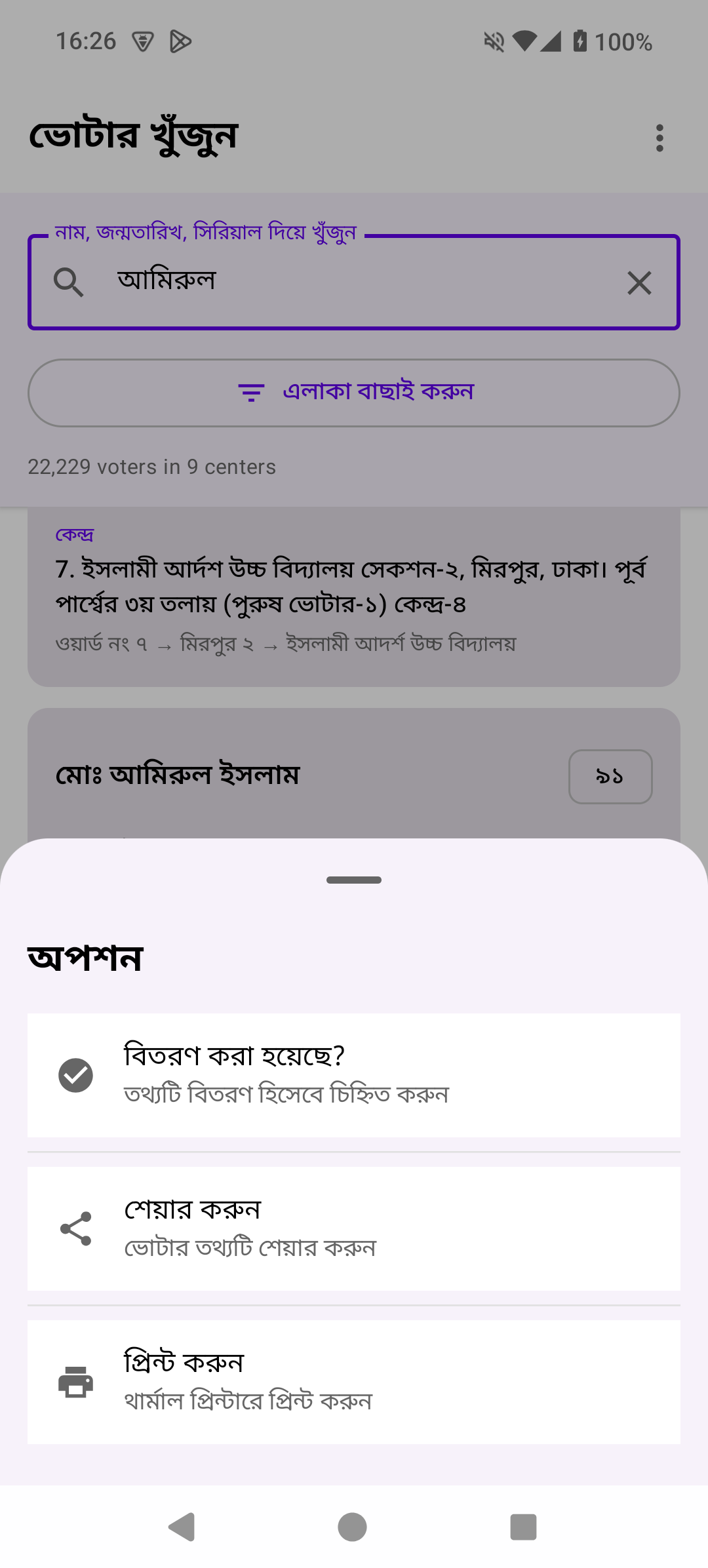This screenshot has width=708, height=1568.
Task: Open the three-dot overflow menu
Action: (659, 137)
